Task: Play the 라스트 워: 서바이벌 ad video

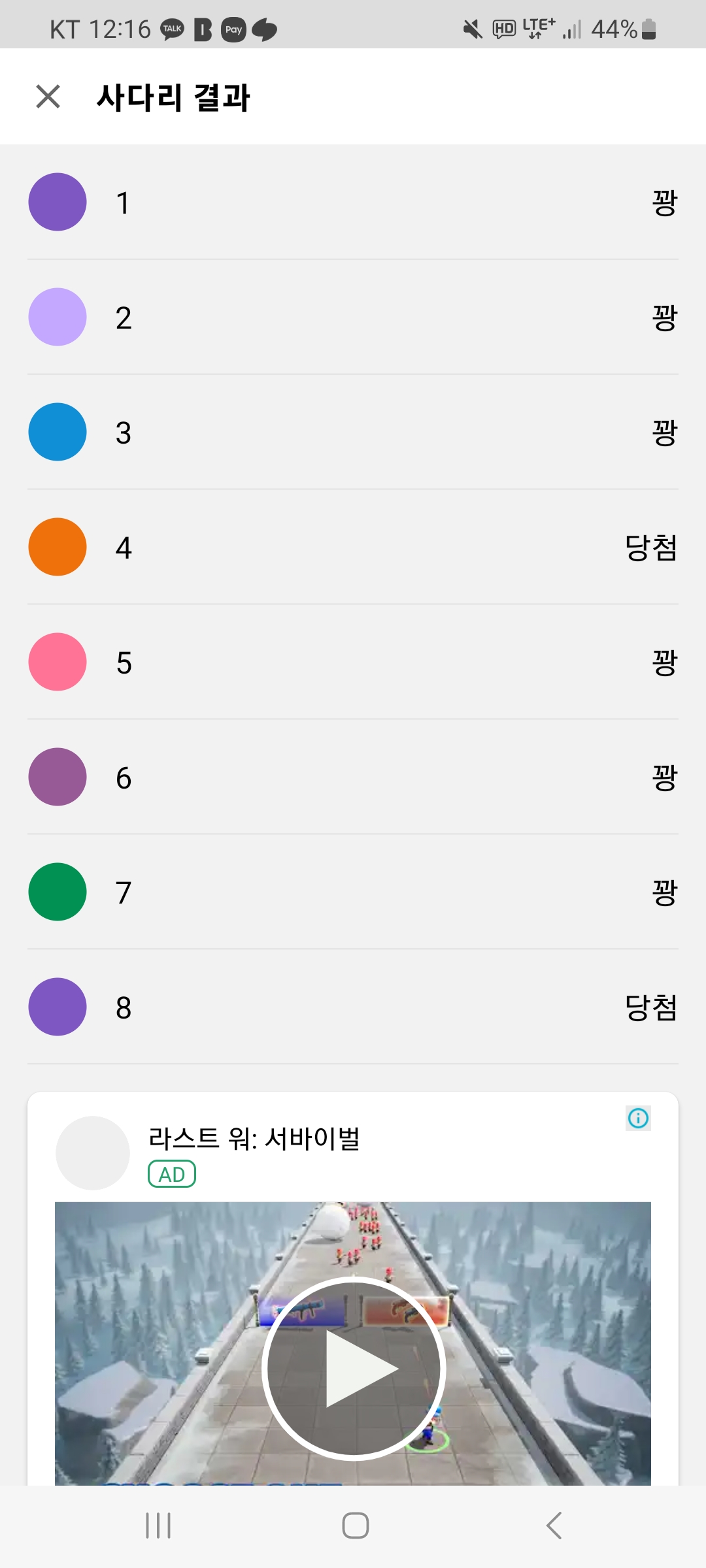Action: pos(354,1368)
